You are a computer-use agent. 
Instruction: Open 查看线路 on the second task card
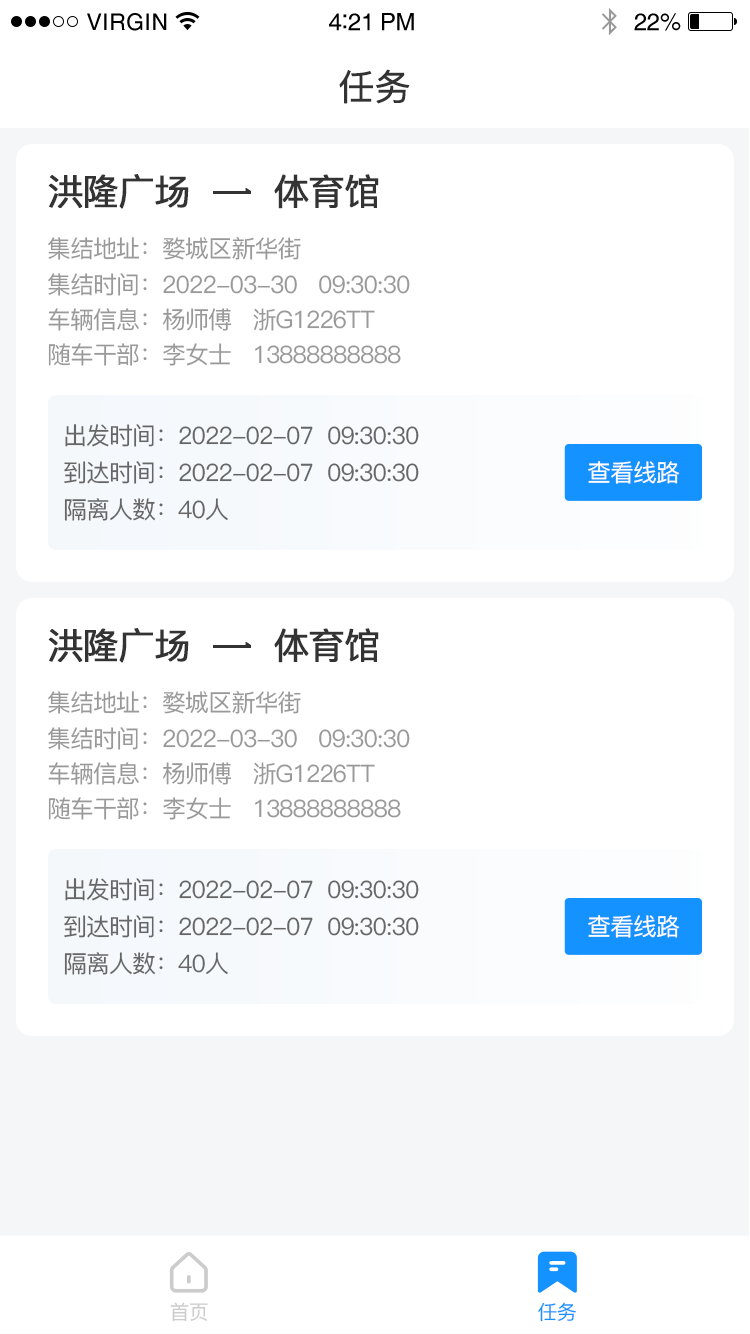click(x=633, y=926)
